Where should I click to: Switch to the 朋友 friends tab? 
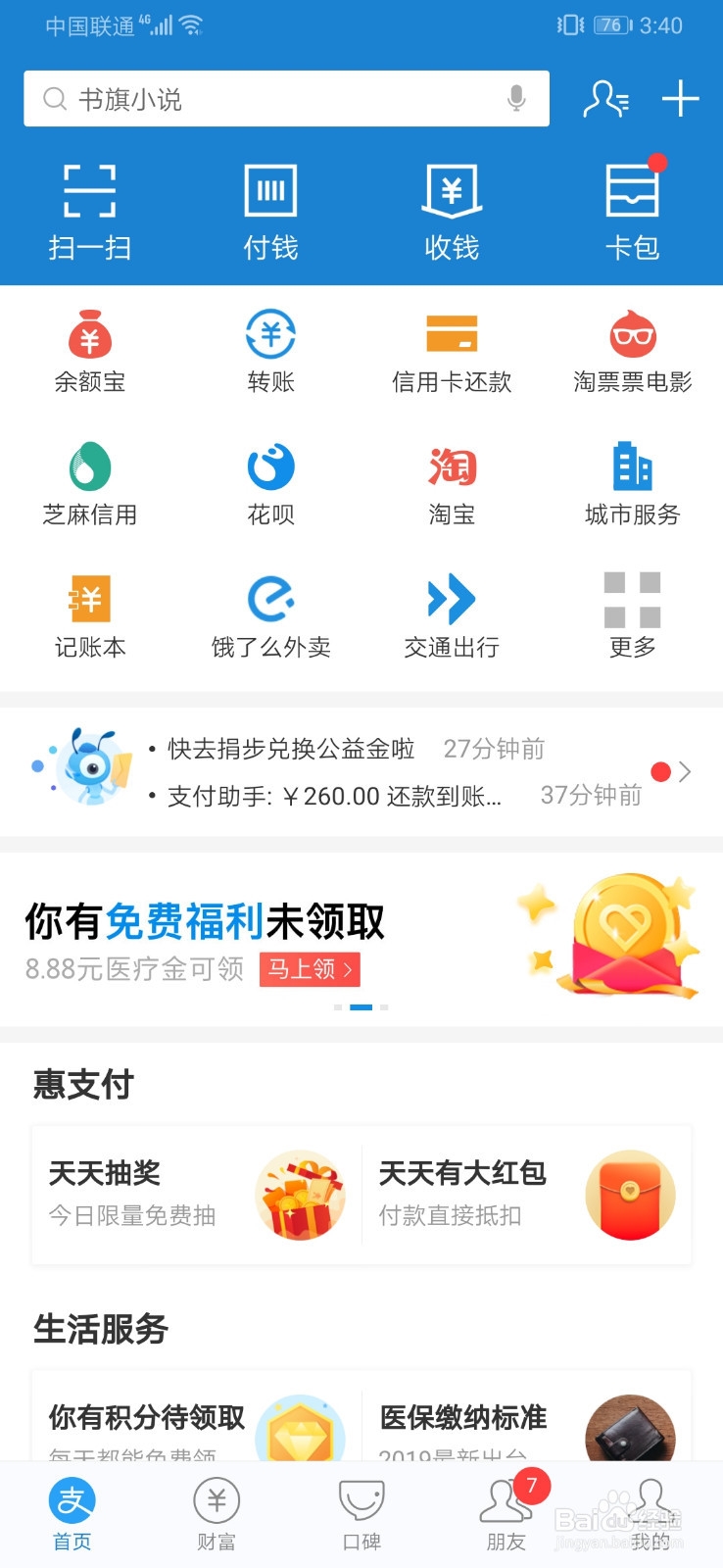(506, 1514)
